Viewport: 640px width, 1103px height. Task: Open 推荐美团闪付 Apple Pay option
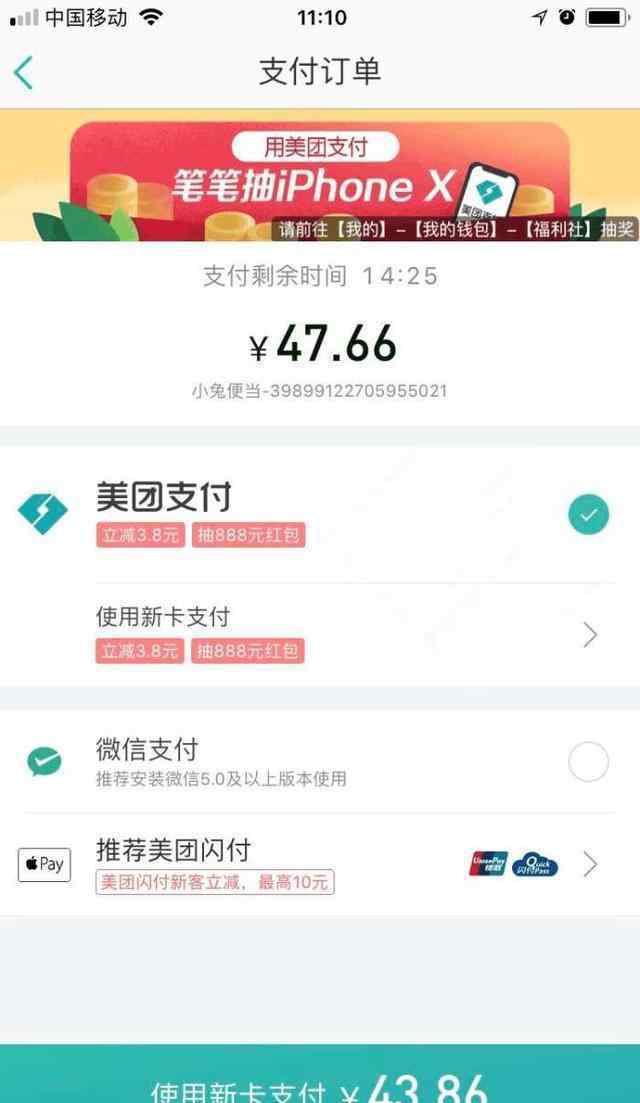pyautogui.click(x=320, y=864)
